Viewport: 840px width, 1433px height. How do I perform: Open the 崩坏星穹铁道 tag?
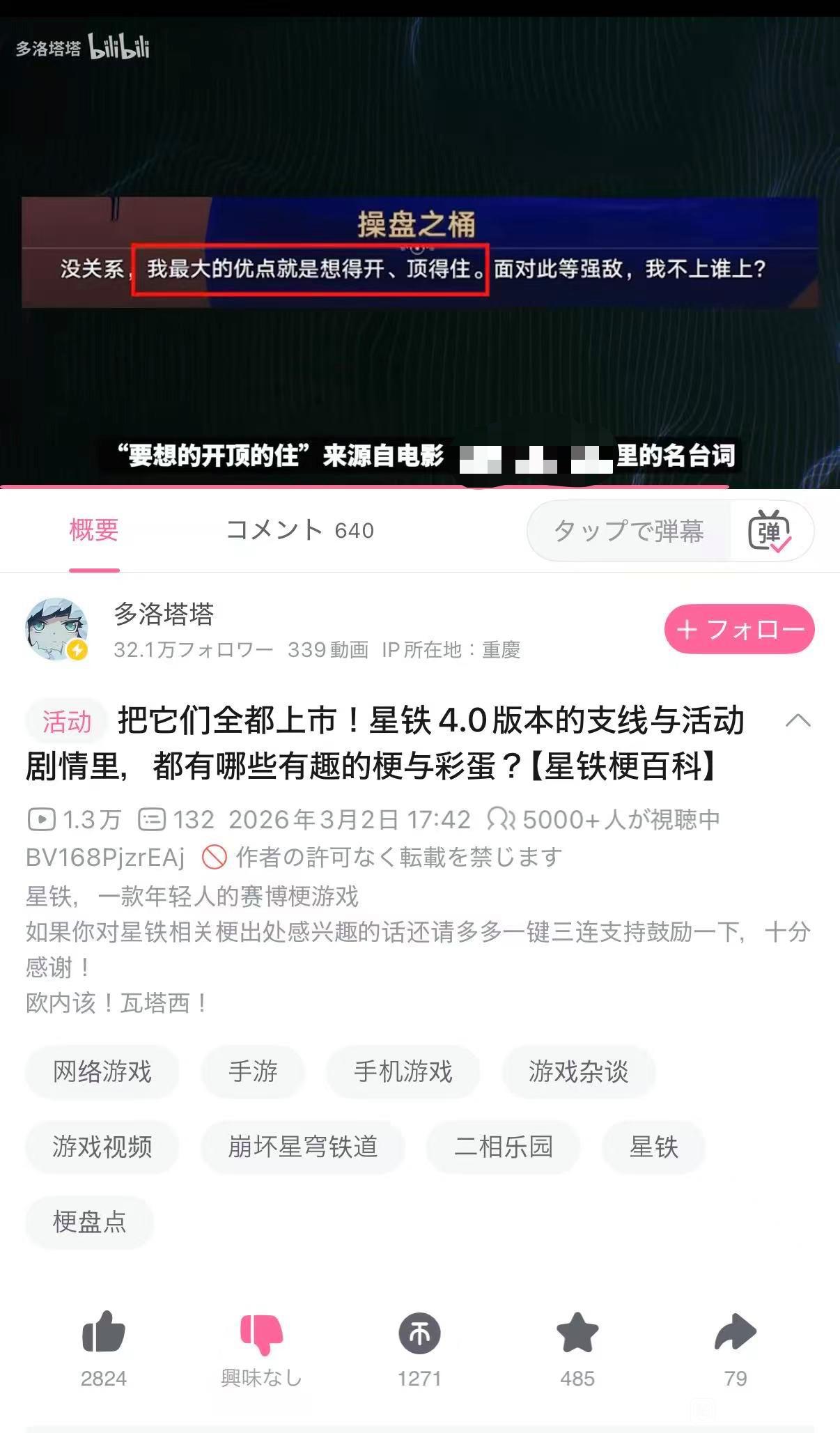(303, 1147)
